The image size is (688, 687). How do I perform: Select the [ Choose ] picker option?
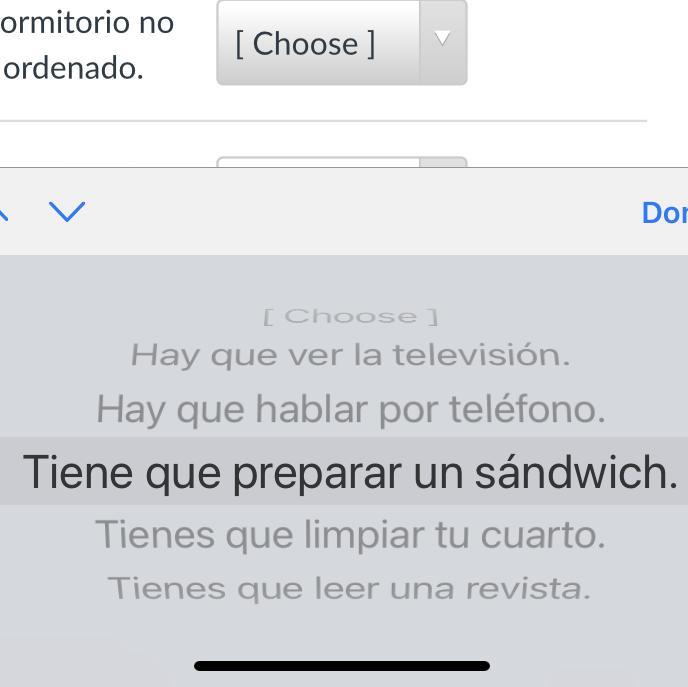[x=350, y=316]
